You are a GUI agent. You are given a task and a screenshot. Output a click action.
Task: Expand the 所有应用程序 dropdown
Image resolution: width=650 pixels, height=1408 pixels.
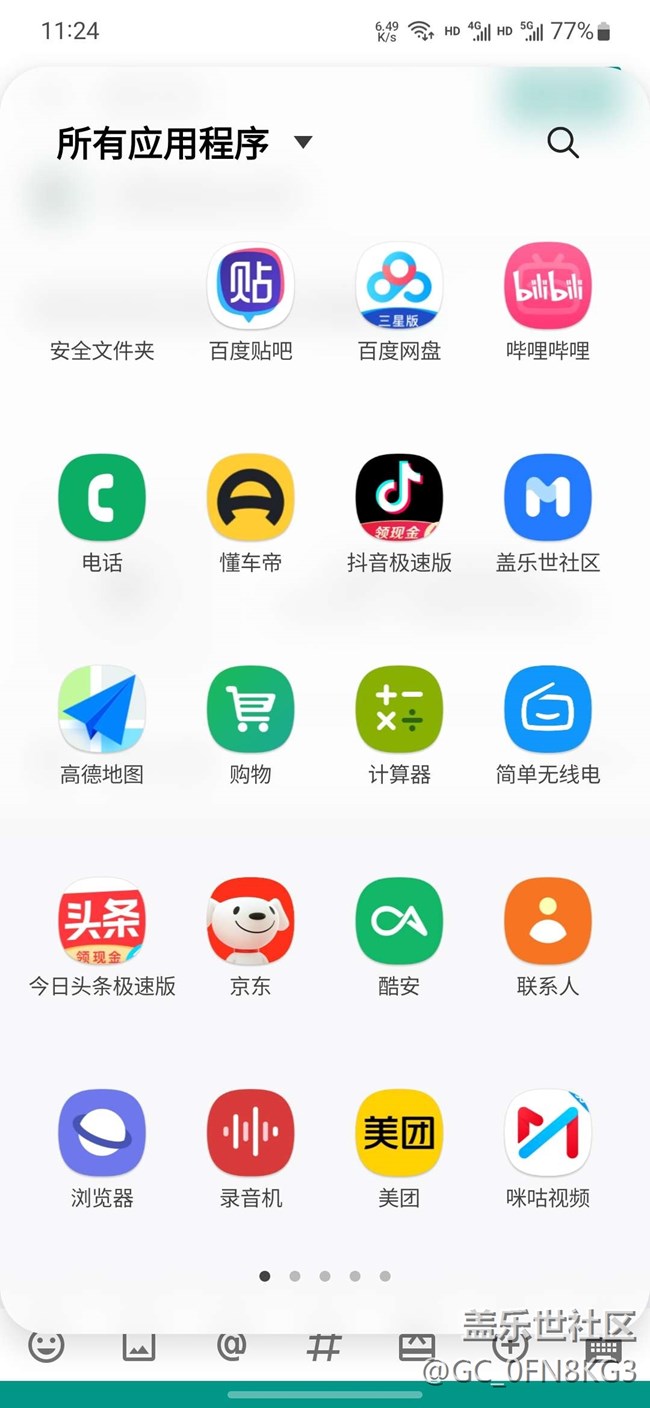coord(303,142)
